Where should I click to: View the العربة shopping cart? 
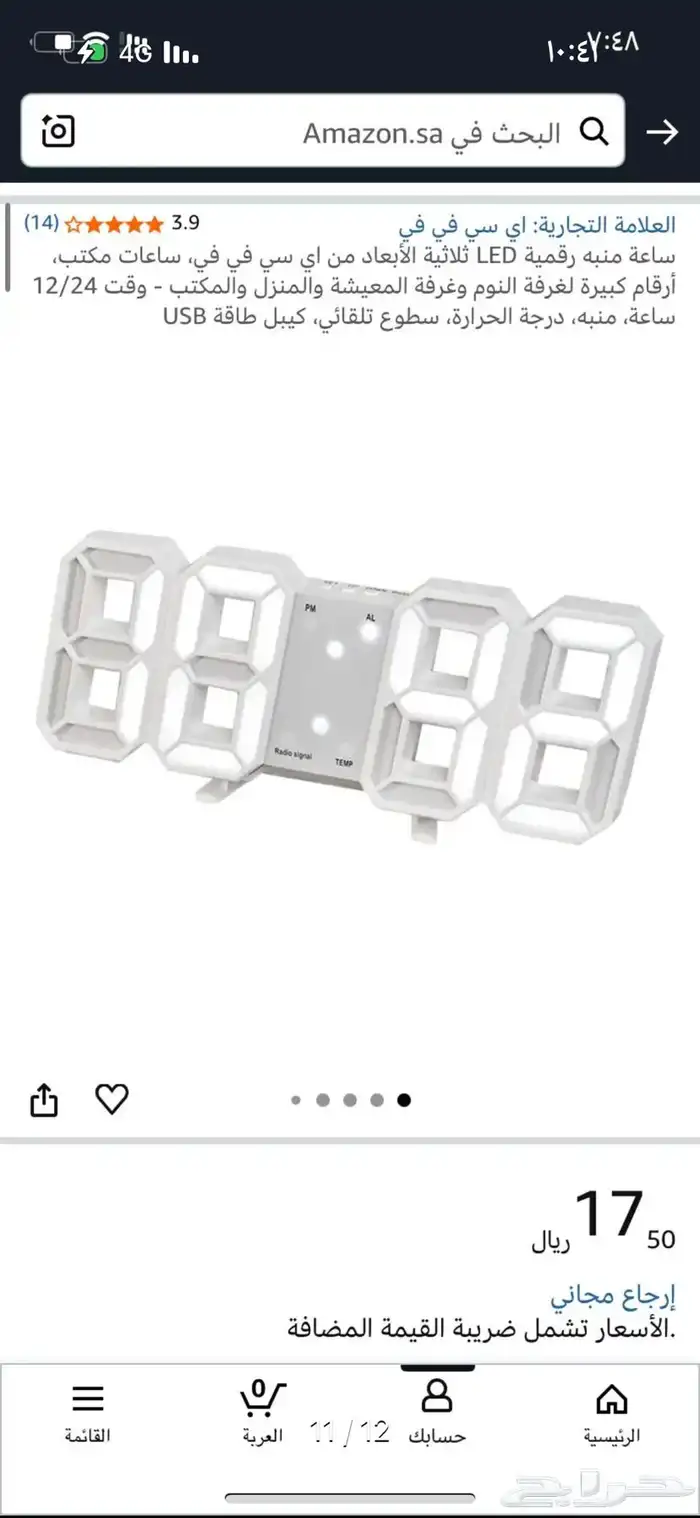tap(263, 1412)
